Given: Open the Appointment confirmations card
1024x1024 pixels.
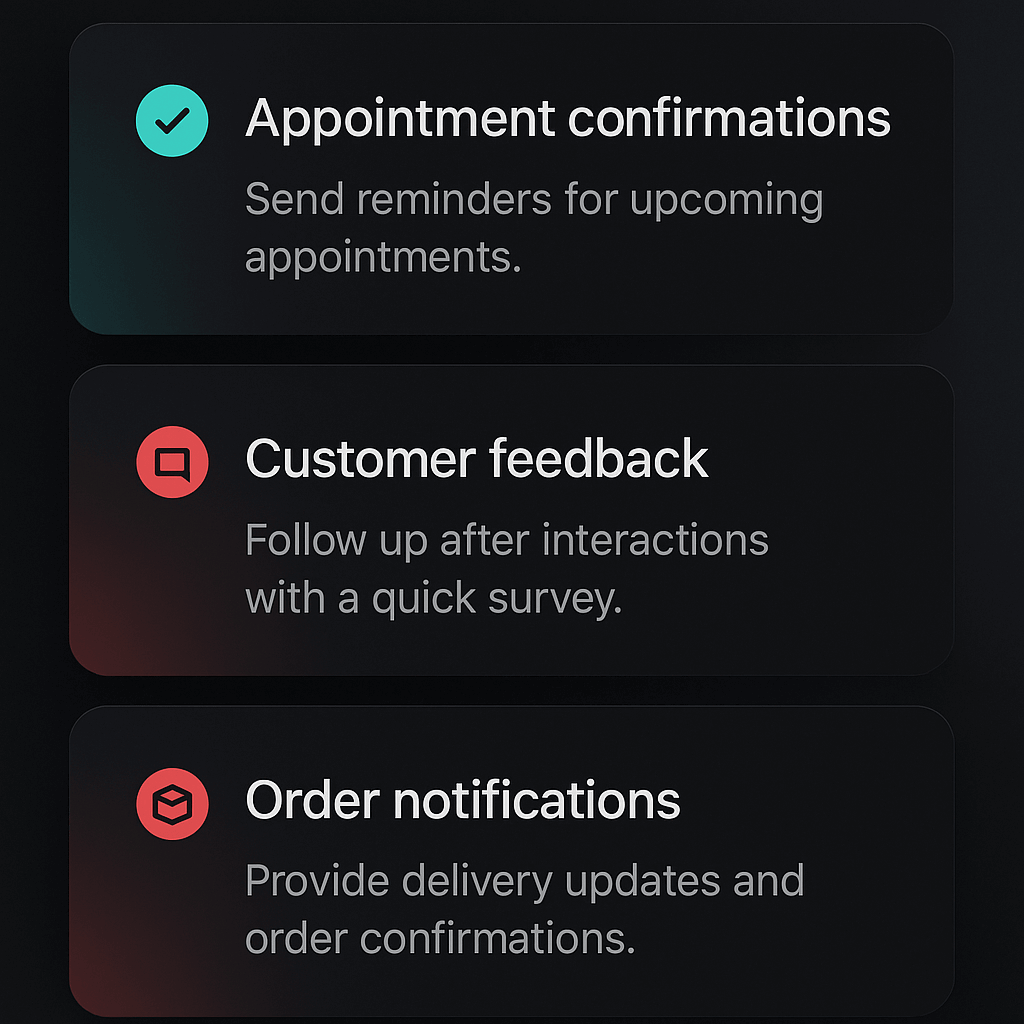Looking at the screenshot, I should (510, 180).
